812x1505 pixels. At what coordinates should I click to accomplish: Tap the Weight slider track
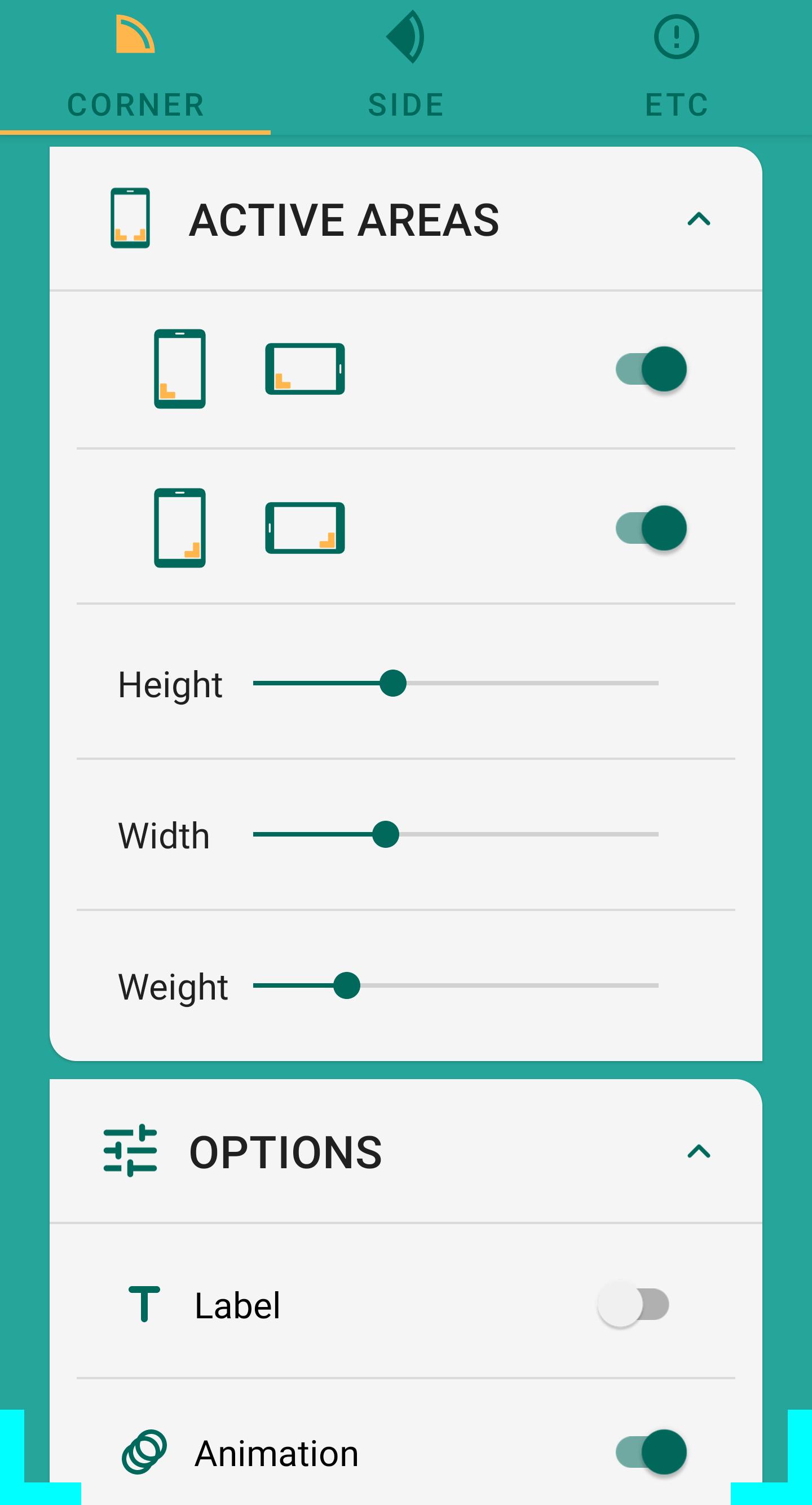[456, 985]
